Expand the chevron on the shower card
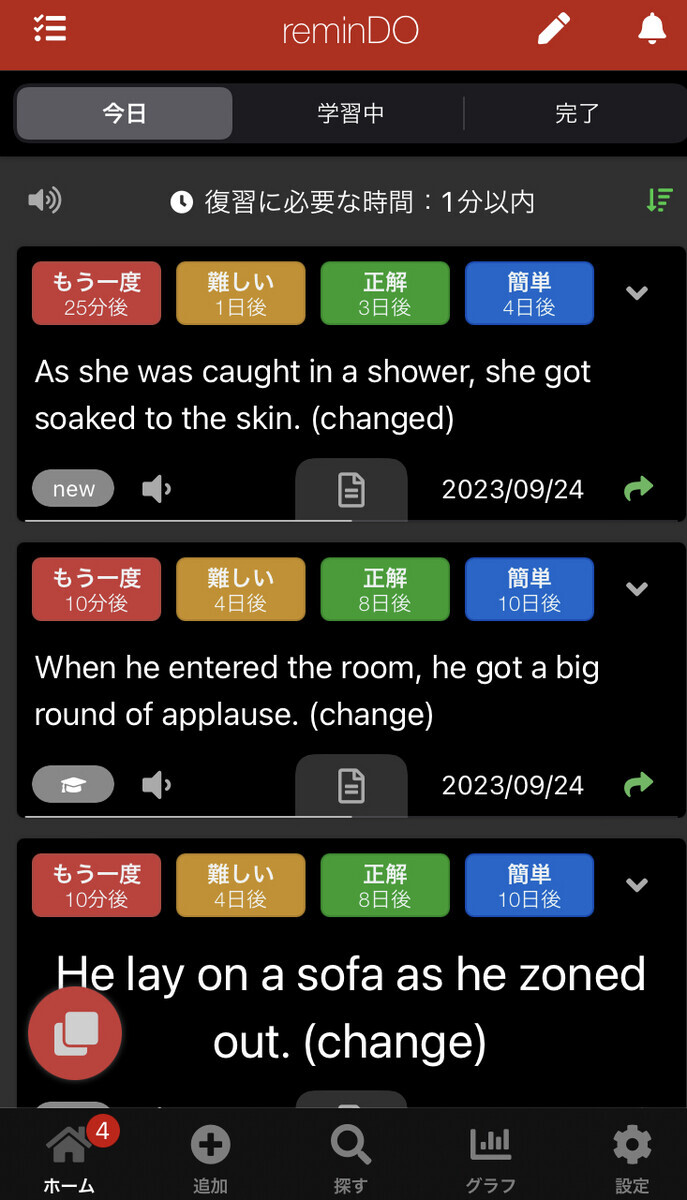Image resolution: width=687 pixels, height=1200 pixels. [x=637, y=293]
